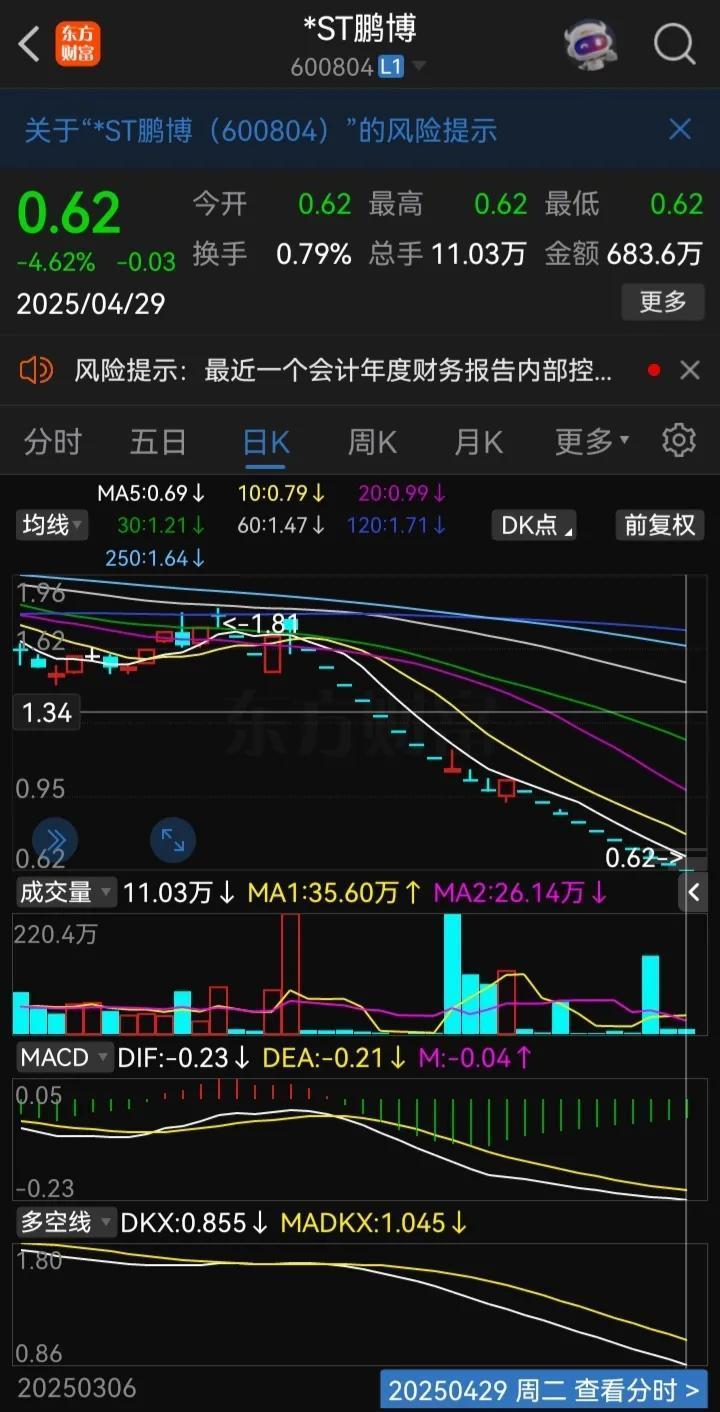Open the 成交量 indicator dropdown
The width and height of the screenshot is (720, 1412).
click(66, 892)
